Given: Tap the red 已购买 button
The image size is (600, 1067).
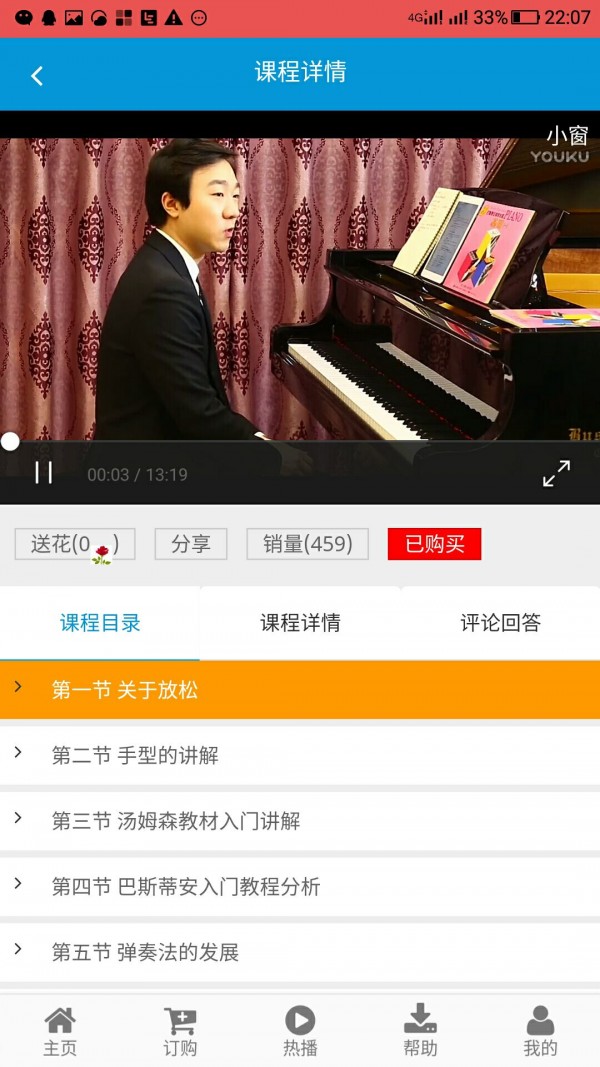Looking at the screenshot, I should coord(434,544).
